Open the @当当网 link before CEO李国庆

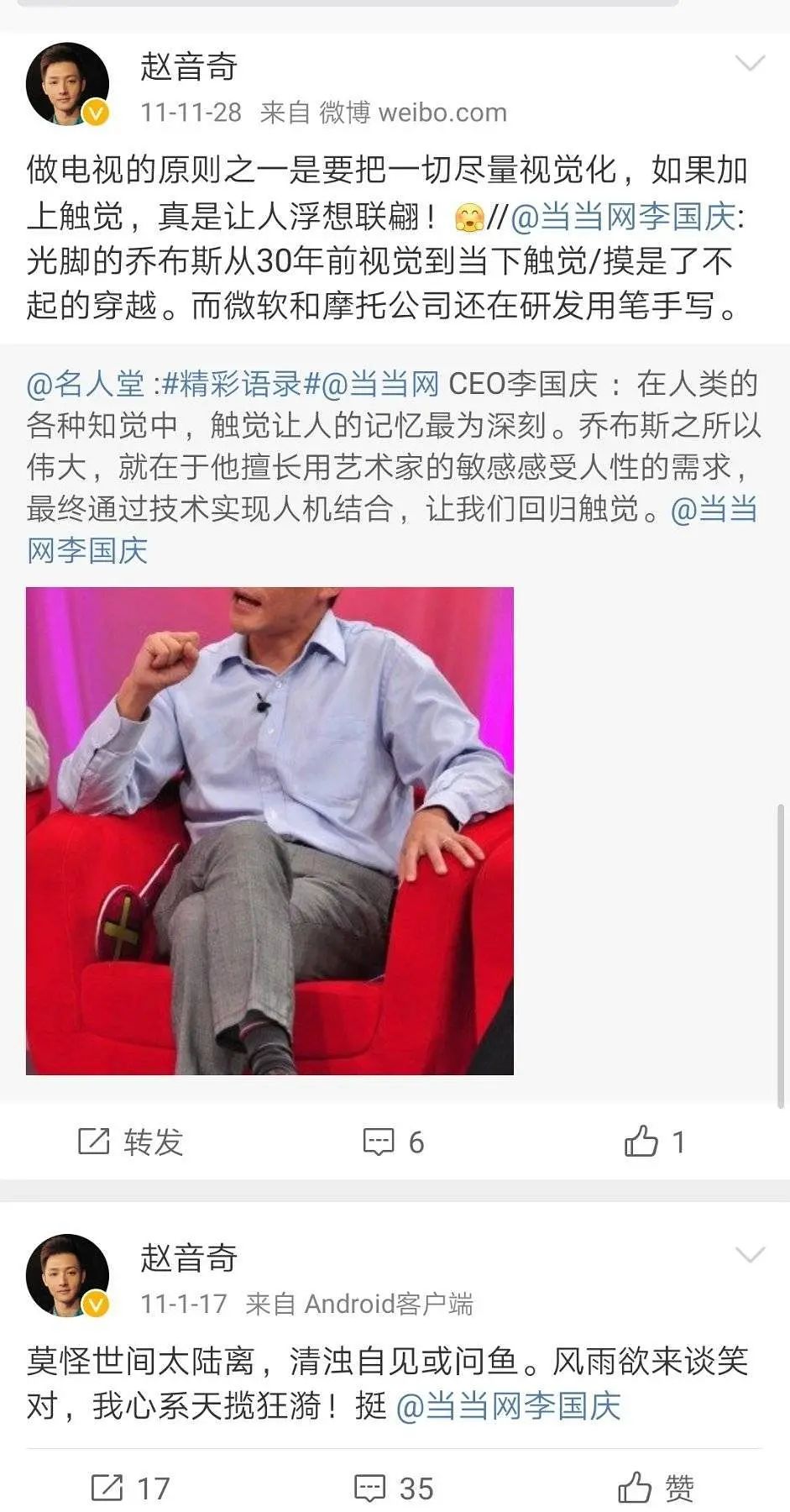click(x=380, y=384)
